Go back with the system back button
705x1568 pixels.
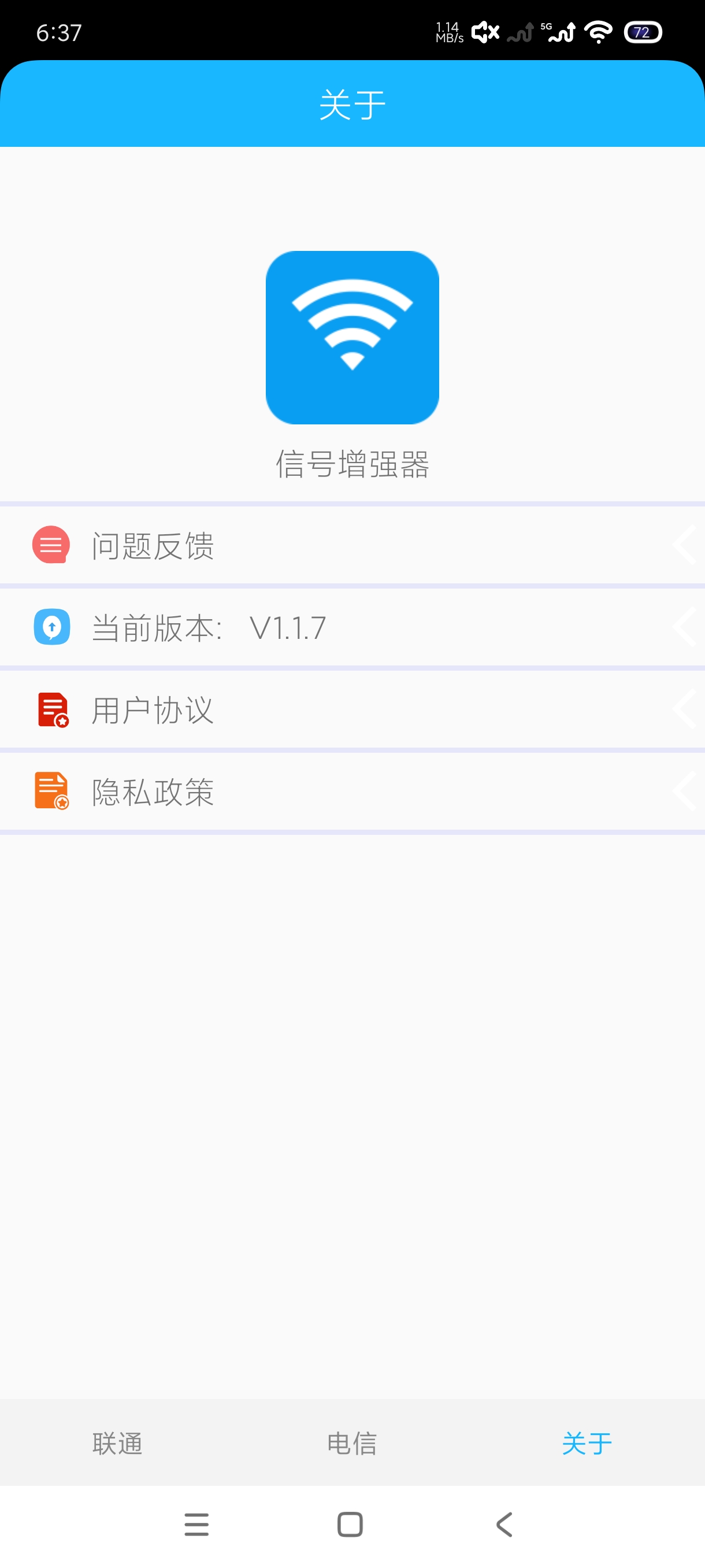[504, 1525]
